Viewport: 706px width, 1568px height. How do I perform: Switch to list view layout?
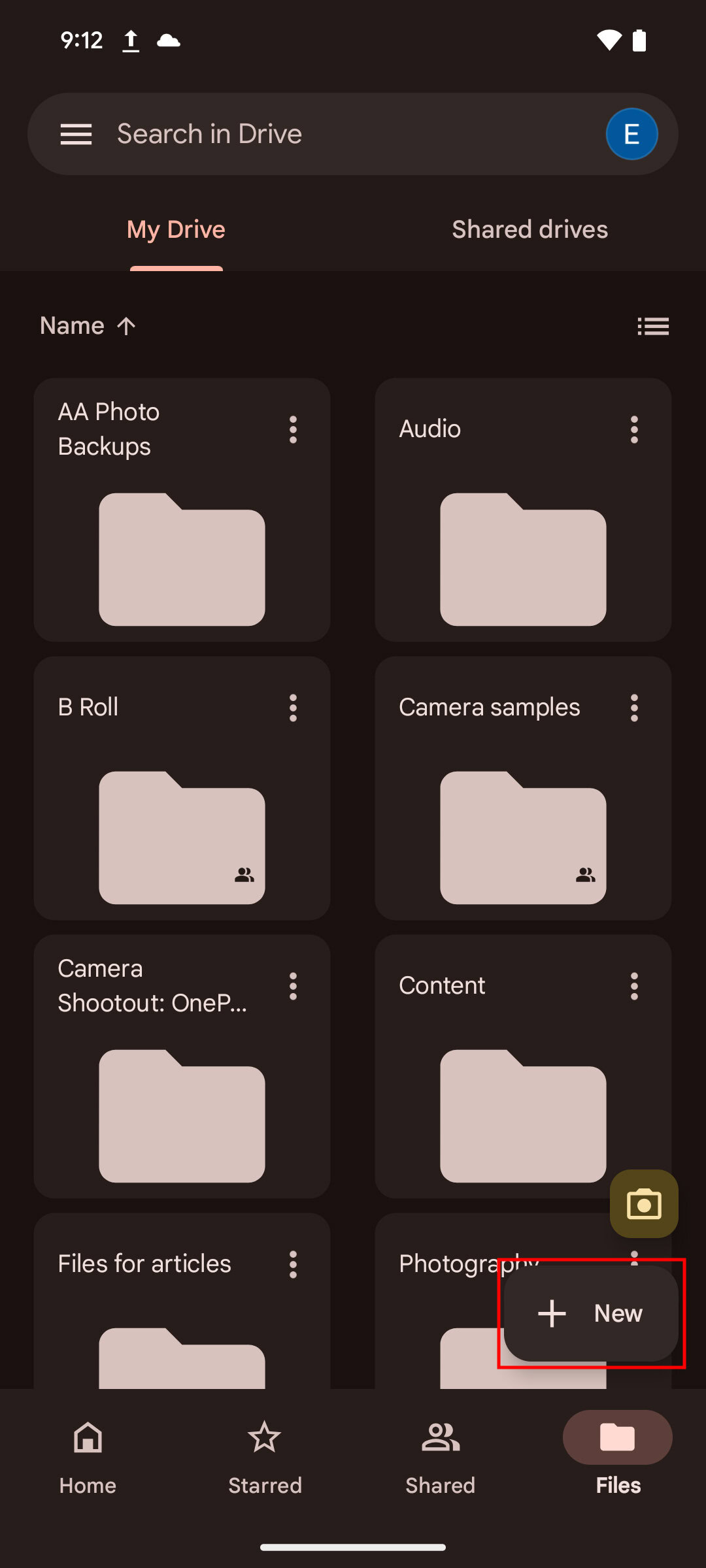tap(652, 326)
